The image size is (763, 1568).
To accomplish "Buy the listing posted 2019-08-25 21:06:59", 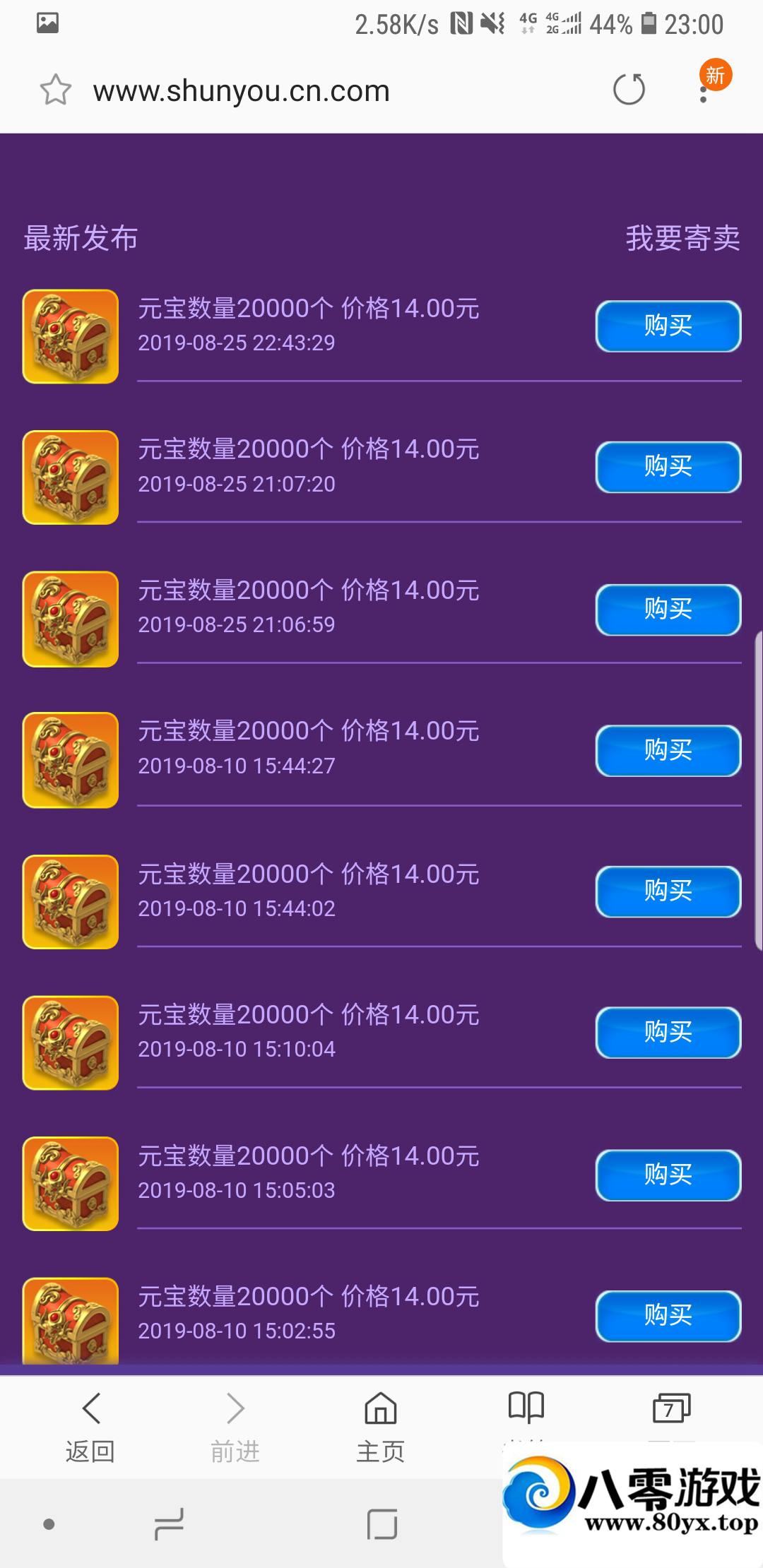I will point(668,609).
